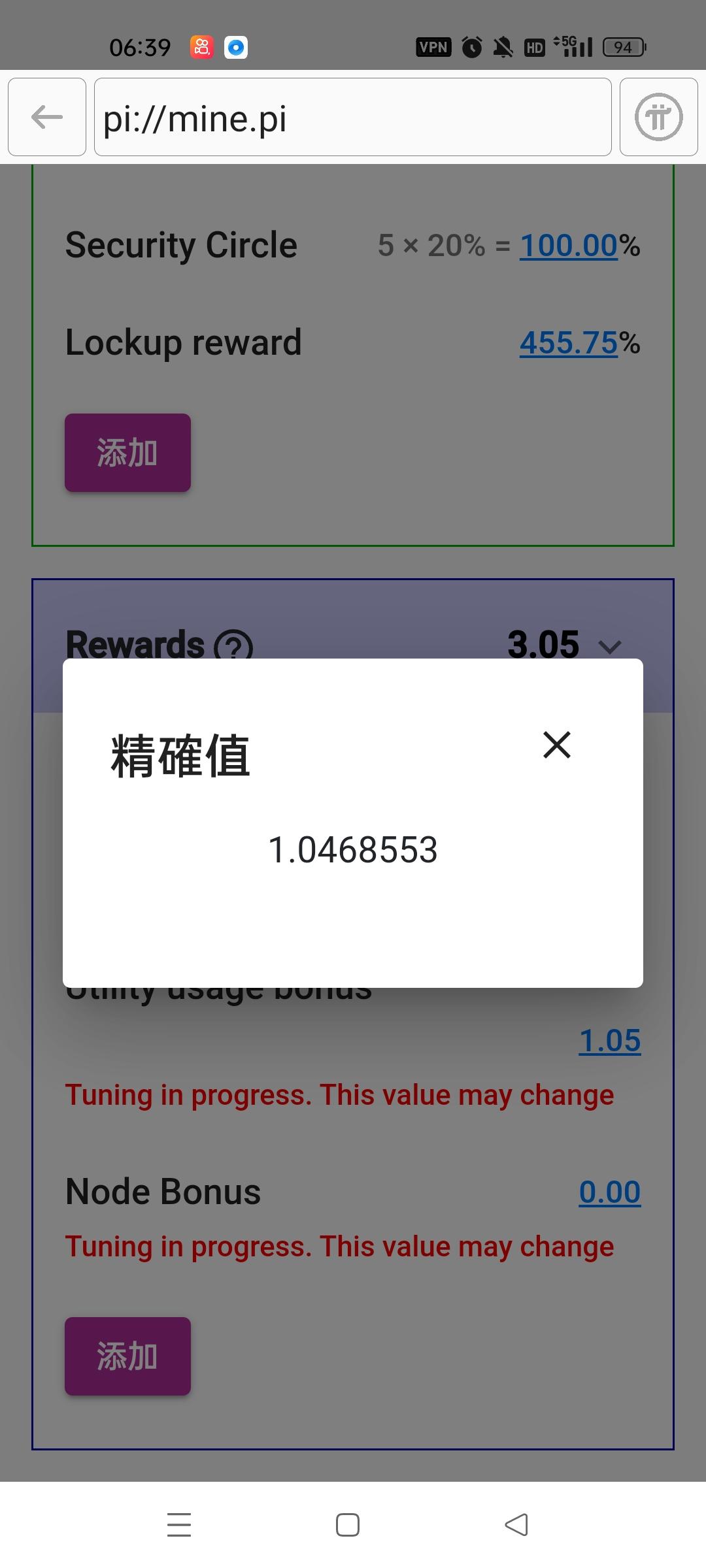
Task: Close the 精確值 dialog
Action: click(557, 745)
